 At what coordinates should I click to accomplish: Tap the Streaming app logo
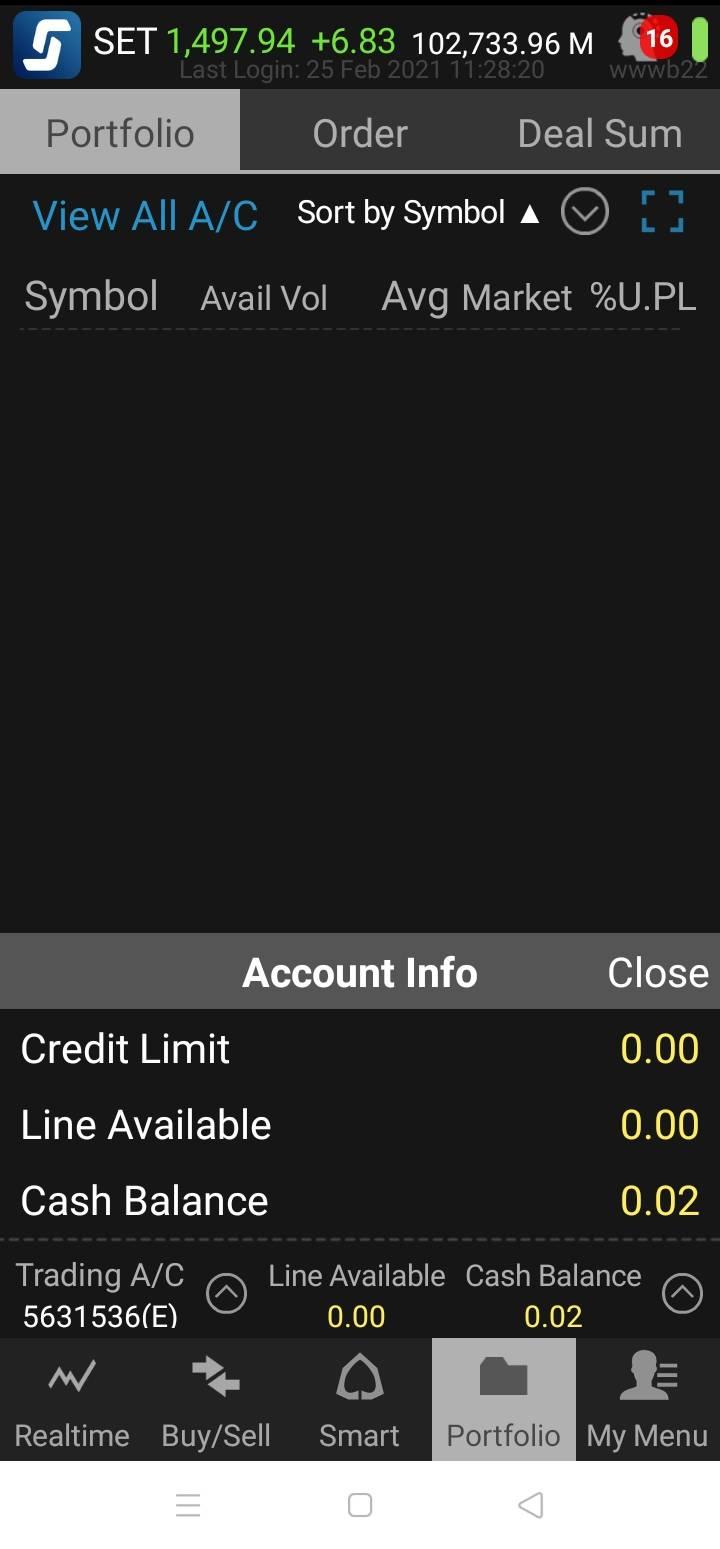coord(47,44)
